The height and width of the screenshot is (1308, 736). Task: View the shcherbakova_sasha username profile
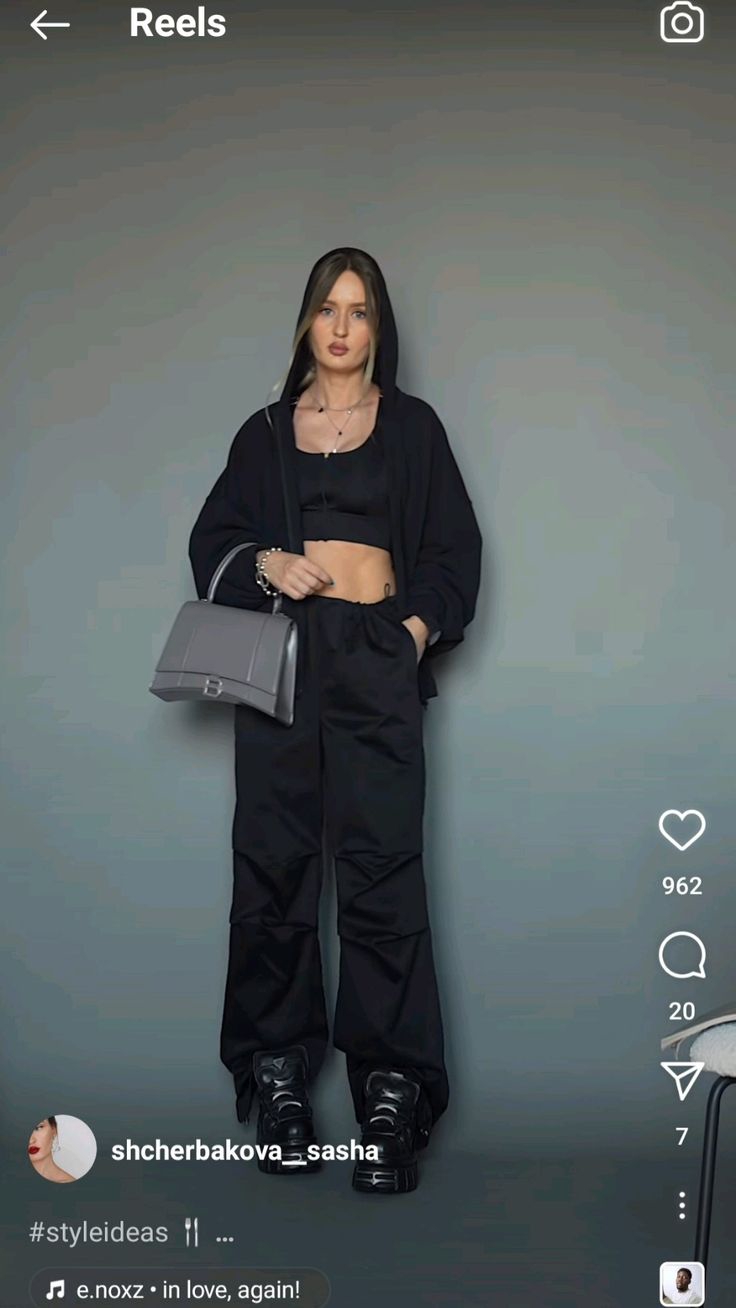[244, 1151]
